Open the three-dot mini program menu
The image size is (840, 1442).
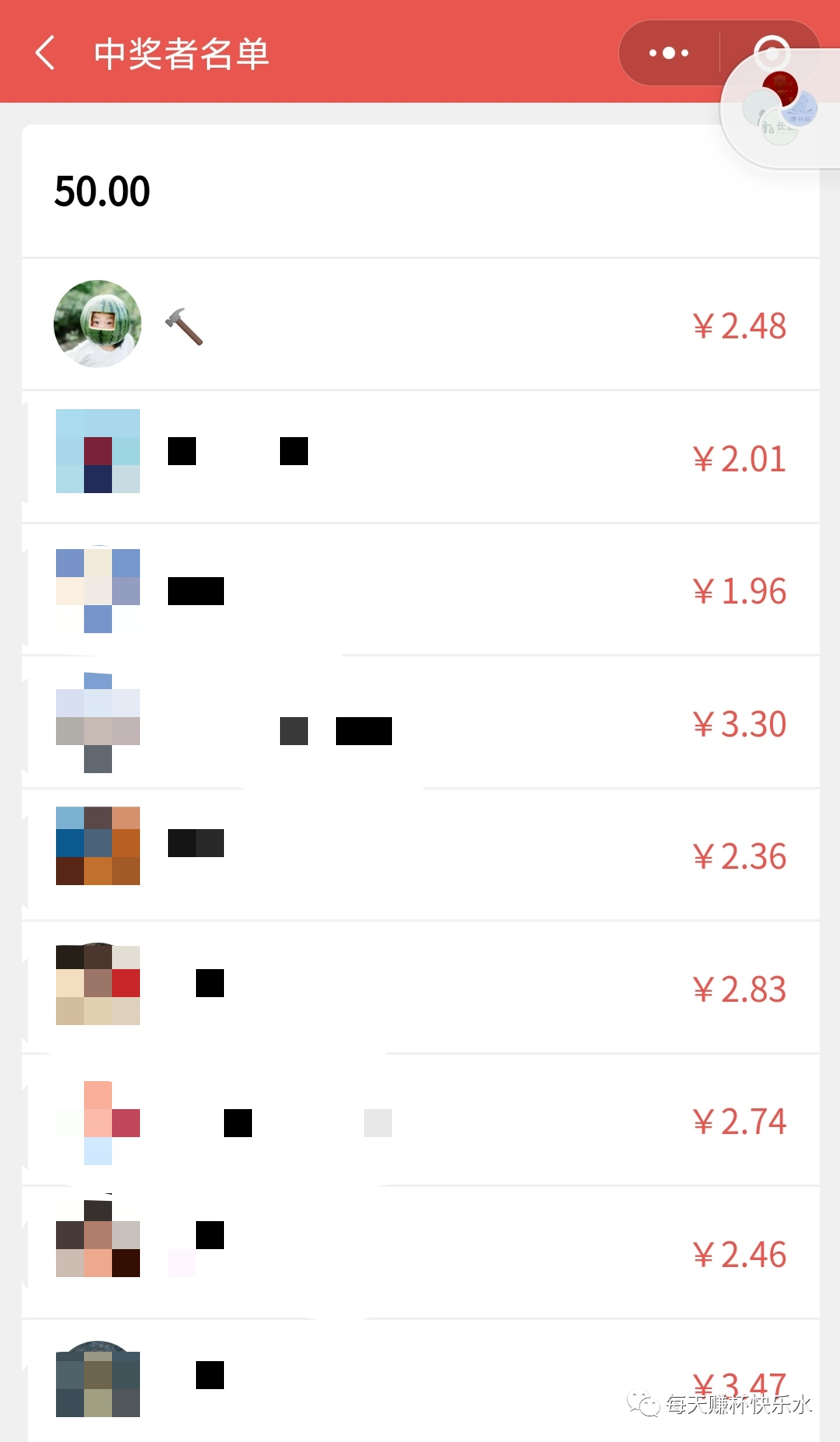[669, 53]
